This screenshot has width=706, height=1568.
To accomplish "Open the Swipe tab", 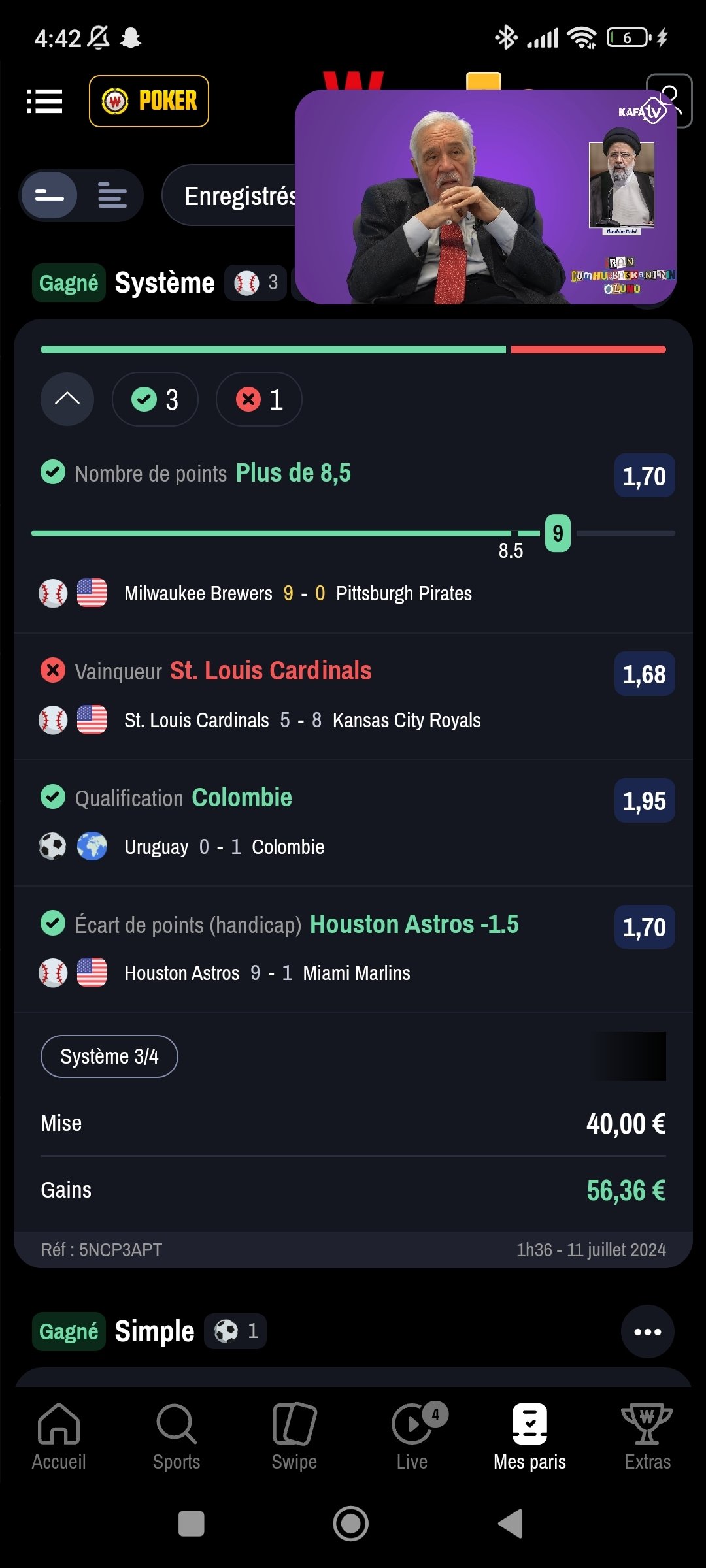I will [294, 1437].
